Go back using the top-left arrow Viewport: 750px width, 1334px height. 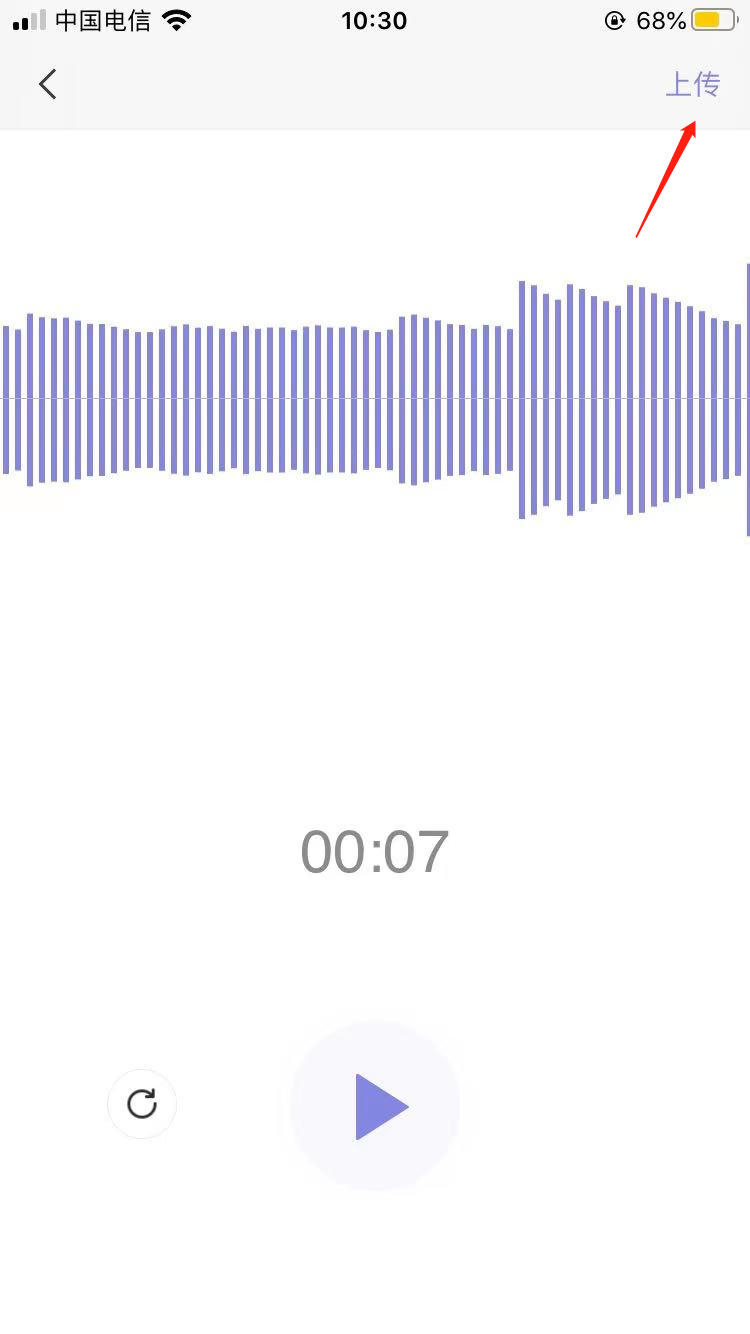point(47,84)
